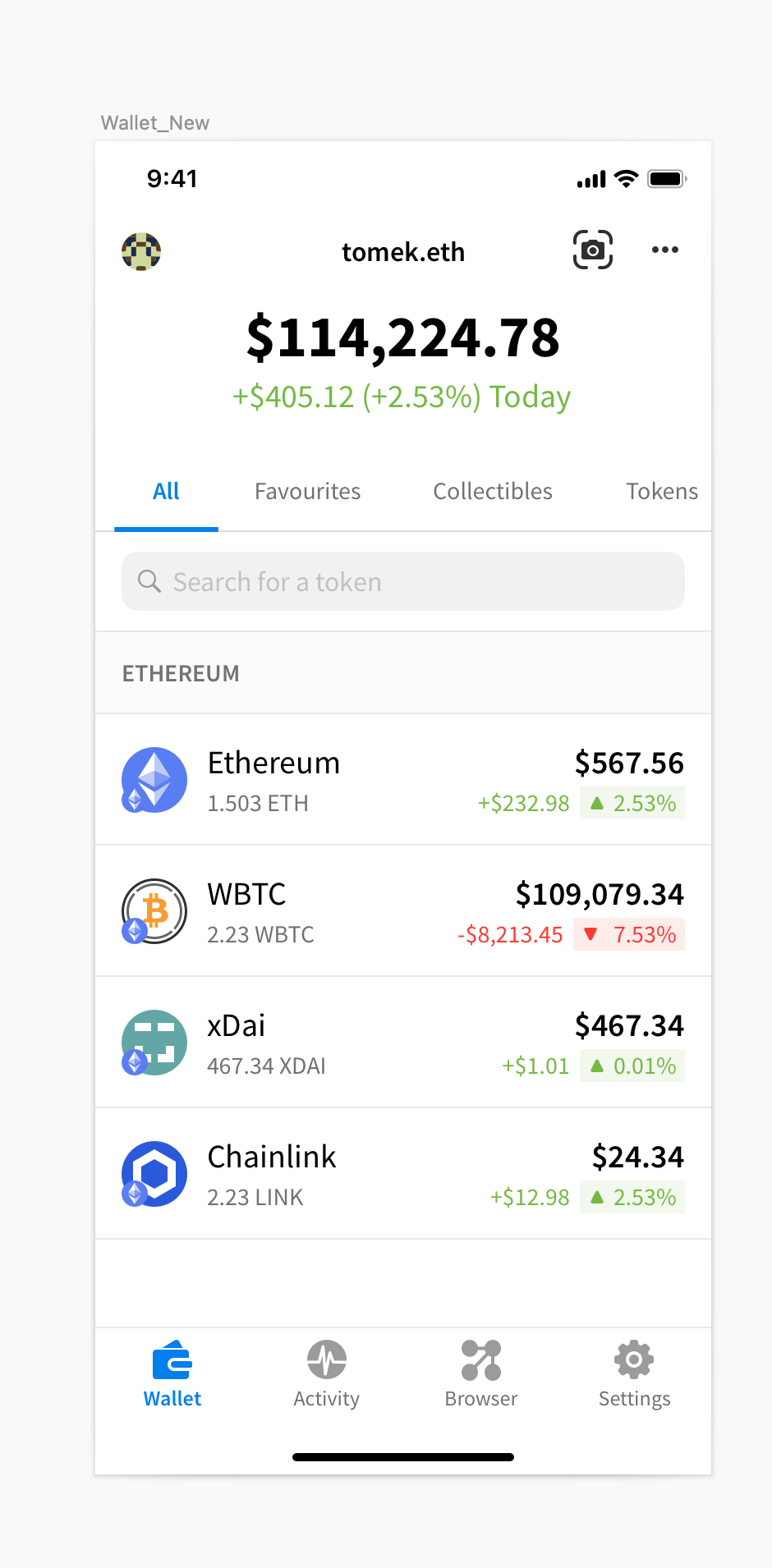
Task: Tap the search magnifier icon
Action: [149, 581]
